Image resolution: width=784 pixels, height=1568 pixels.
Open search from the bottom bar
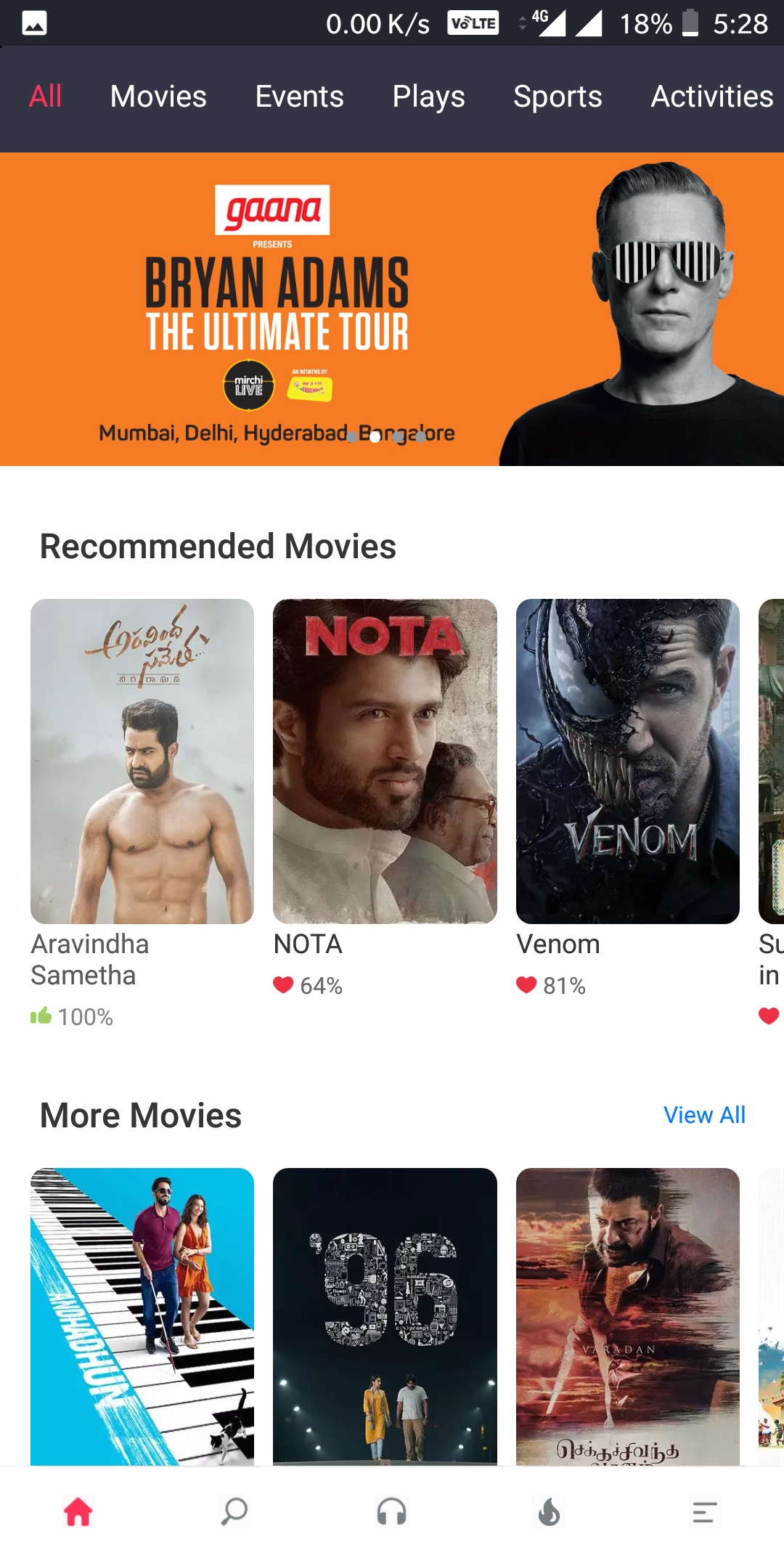point(234,1513)
